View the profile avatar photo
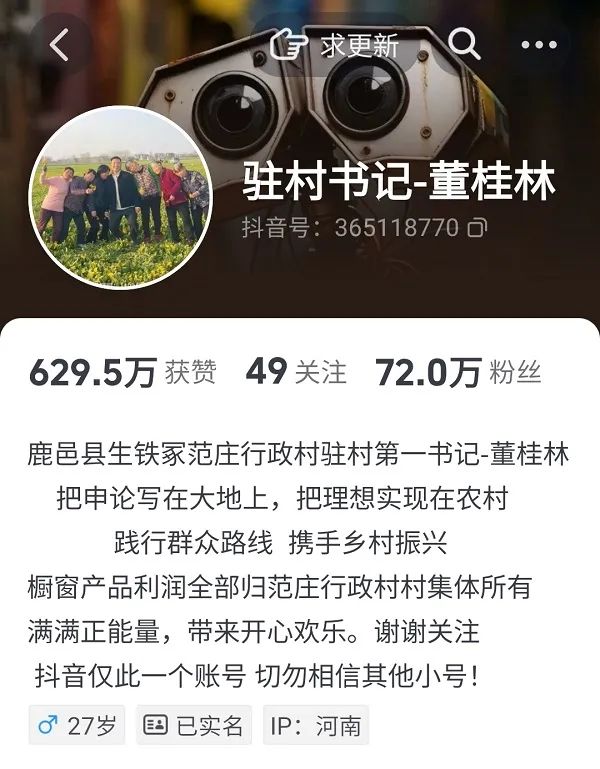Screen dimensions: 600x769 click(x=121, y=198)
